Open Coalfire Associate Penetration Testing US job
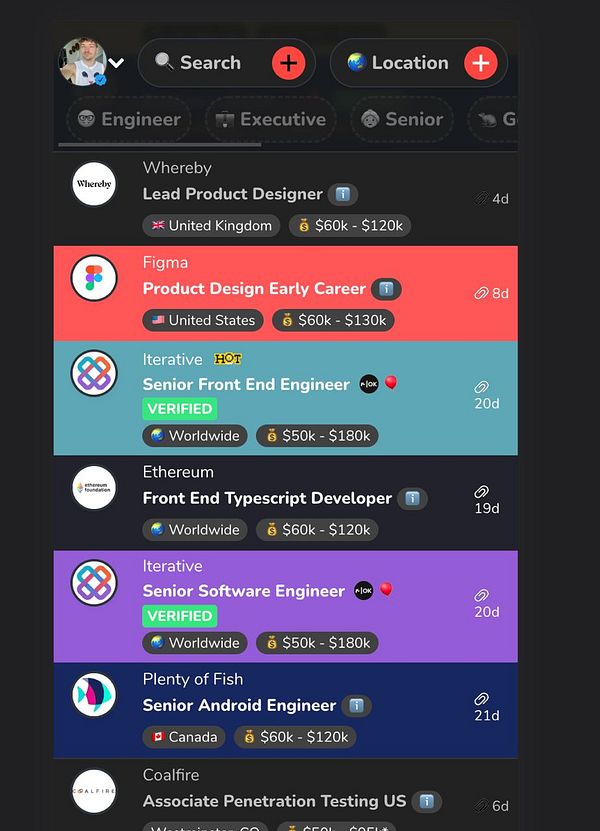Screen dimensions: 600x831 coord(274,801)
